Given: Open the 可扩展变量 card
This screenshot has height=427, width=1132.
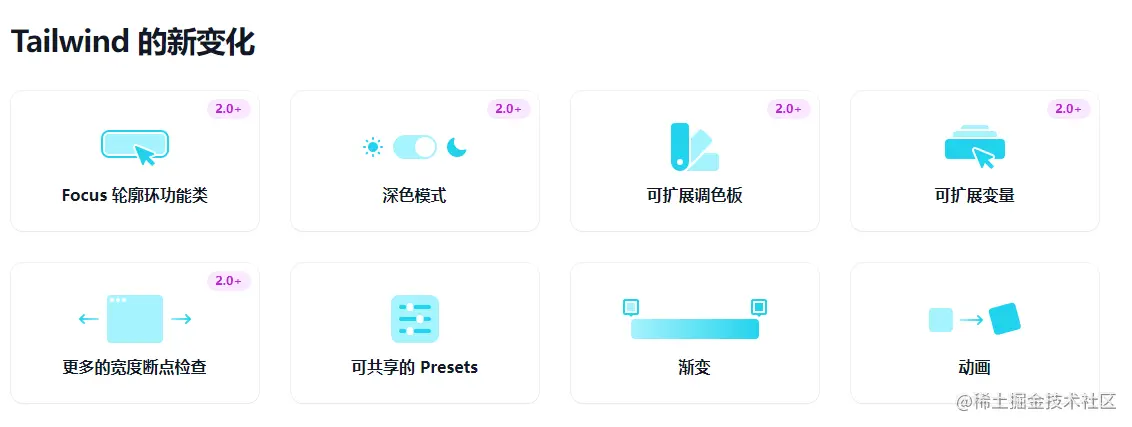Looking at the screenshot, I should (x=974, y=162).
